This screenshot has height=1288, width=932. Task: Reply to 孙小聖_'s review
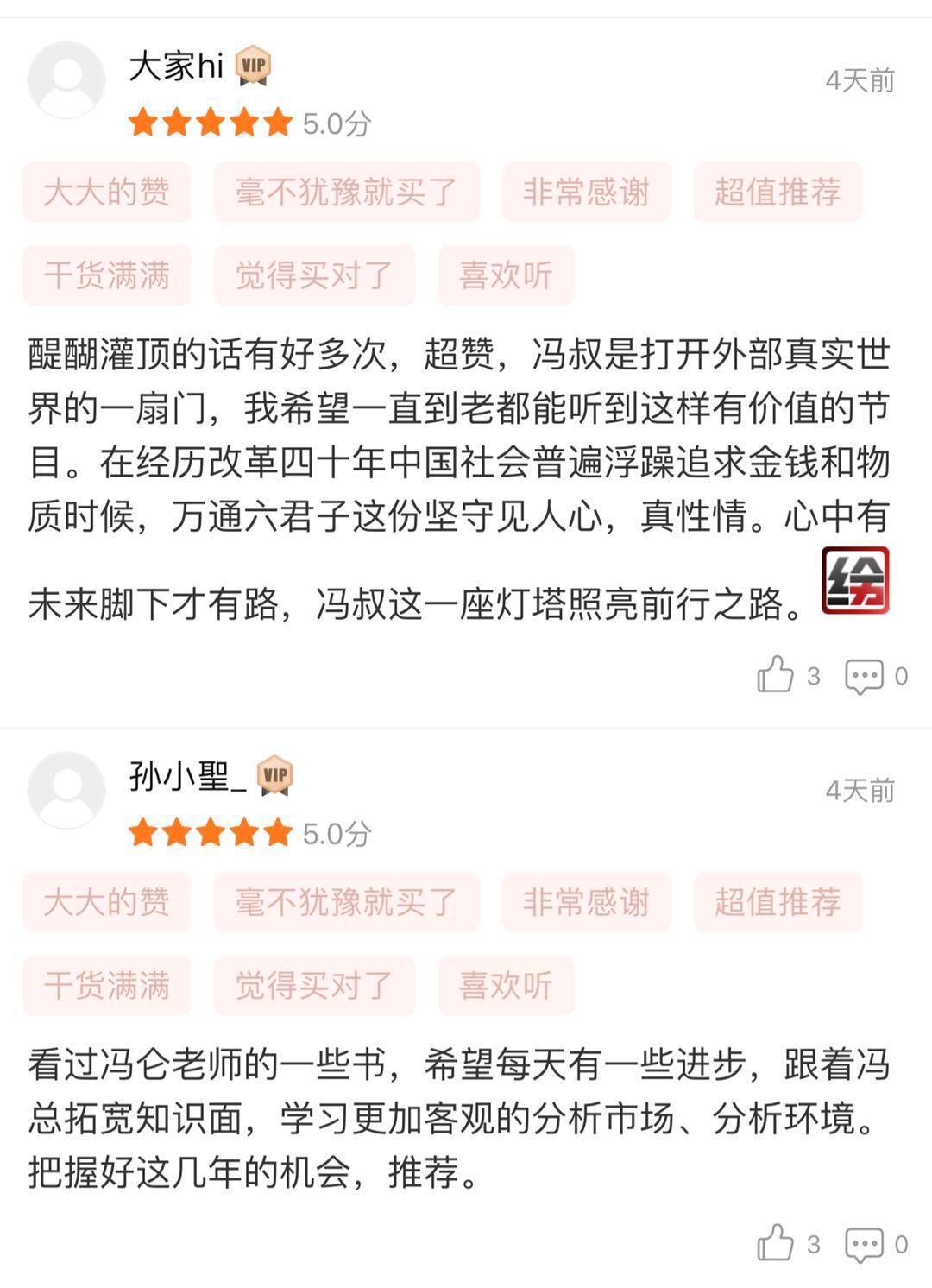tap(864, 1245)
